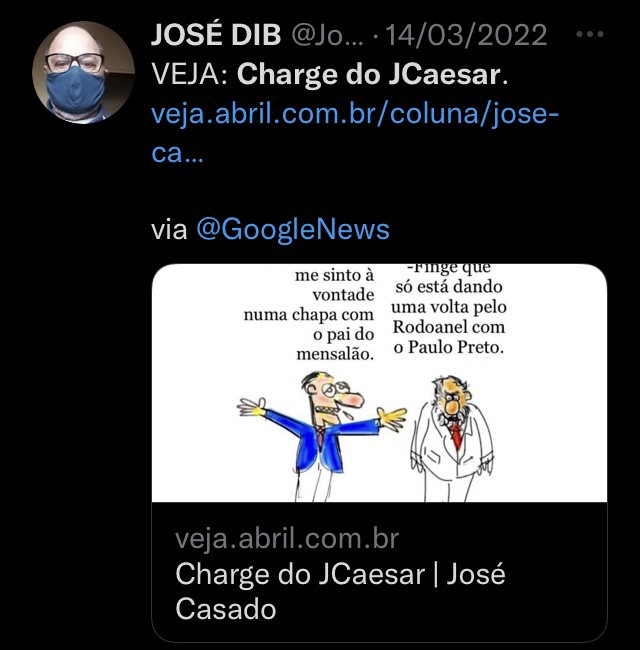Open the tweet's three-dot overflow menu
640x650 pixels.
(x=592, y=34)
